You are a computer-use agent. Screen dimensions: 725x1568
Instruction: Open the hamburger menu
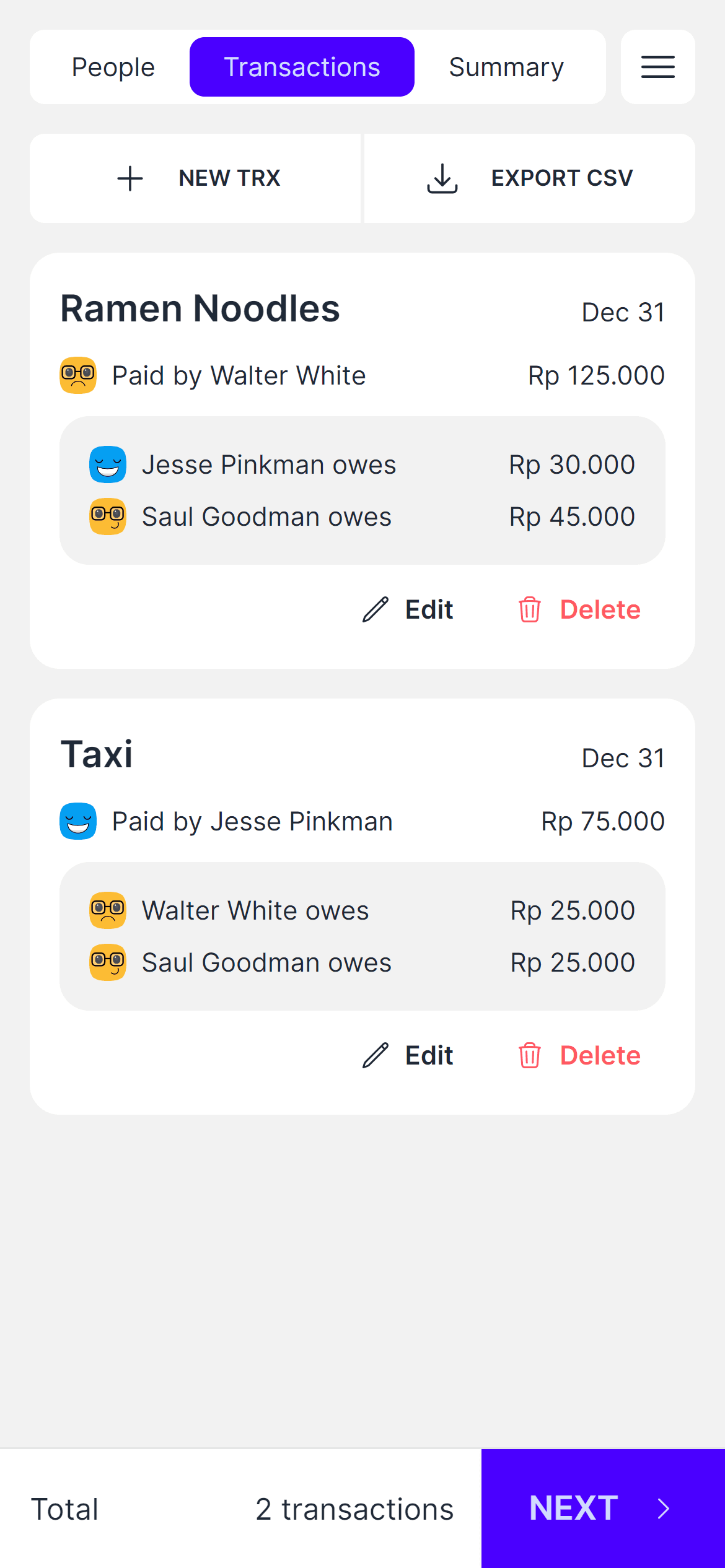(x=657, y=66)
